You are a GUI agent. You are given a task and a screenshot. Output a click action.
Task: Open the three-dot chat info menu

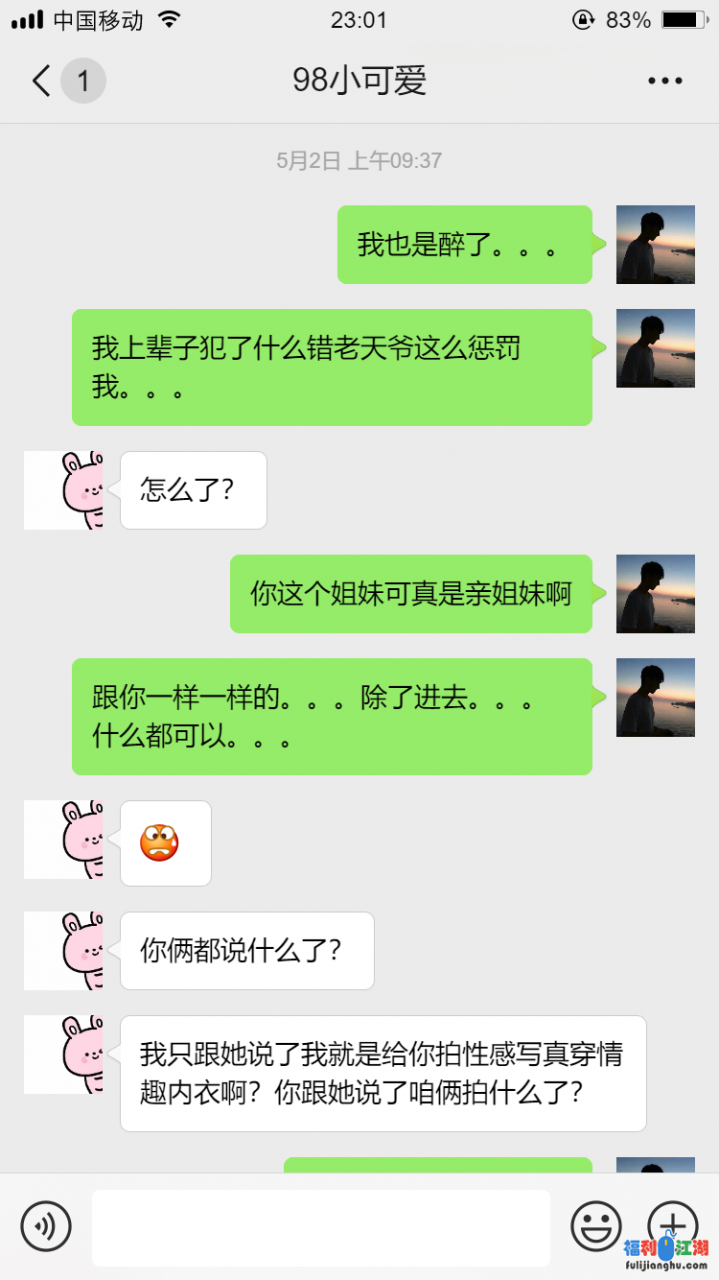point(665,81)
